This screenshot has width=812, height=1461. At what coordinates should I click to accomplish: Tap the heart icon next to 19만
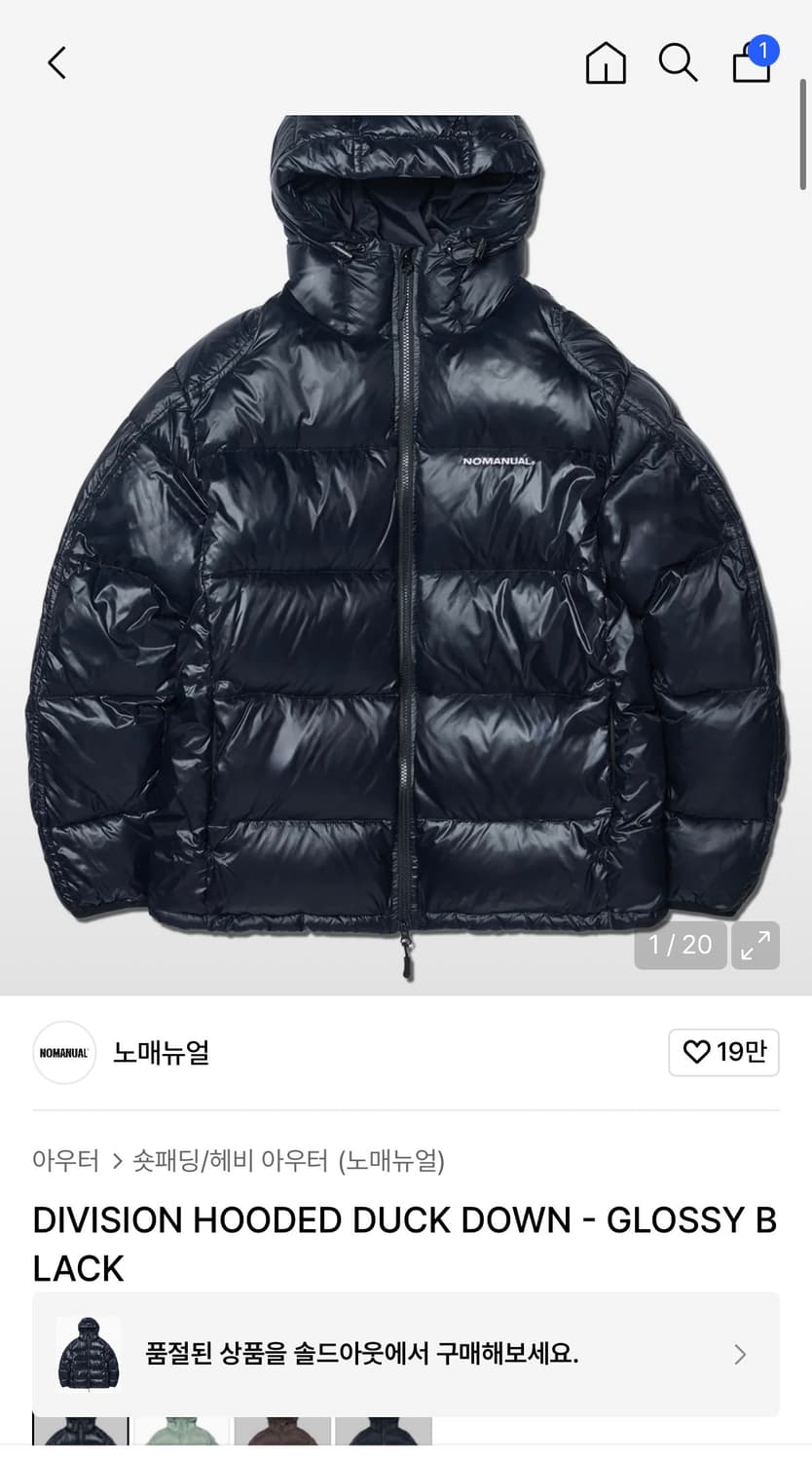click(x=695, y=1053)
